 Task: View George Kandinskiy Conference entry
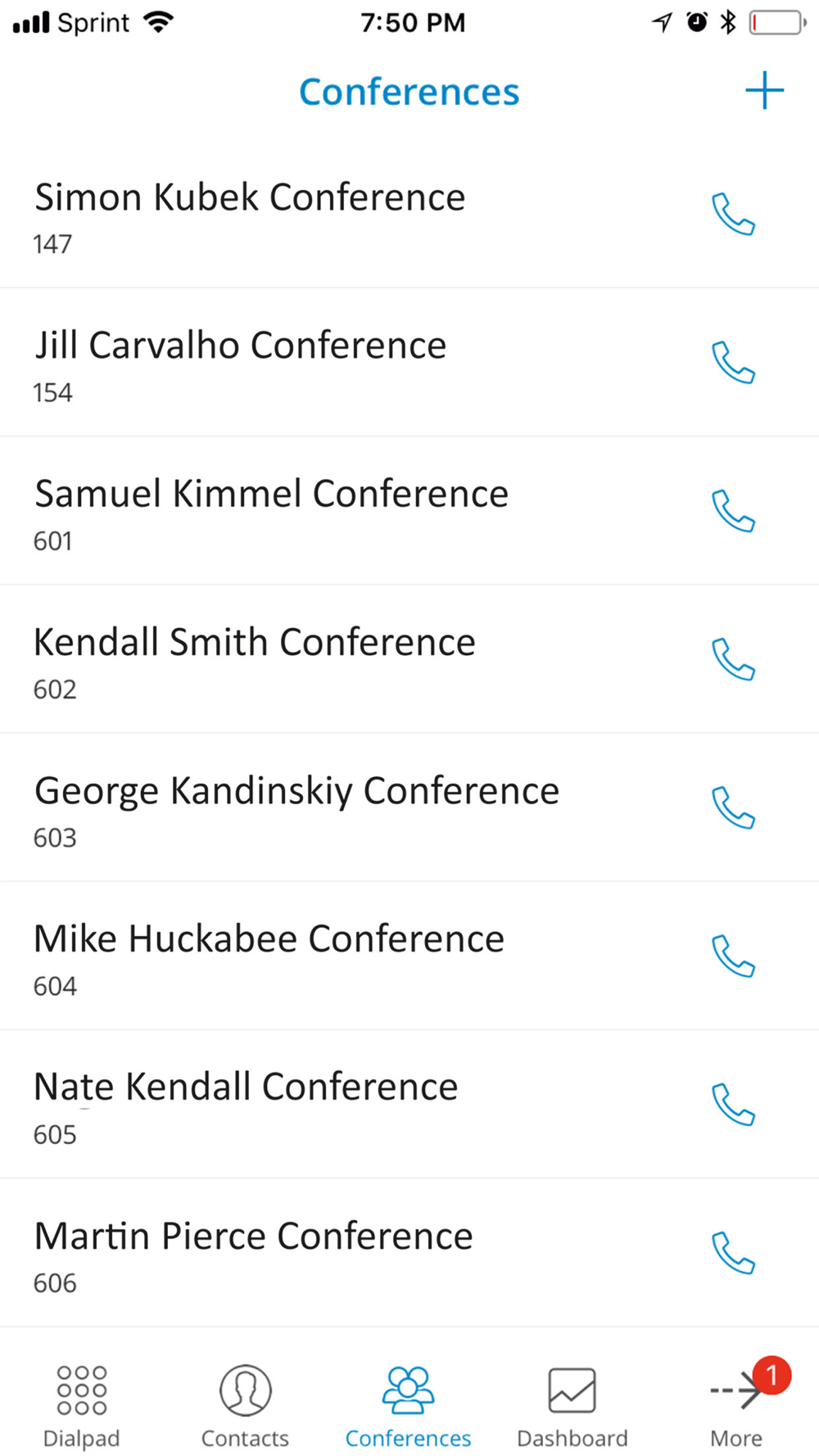[296, 809]
